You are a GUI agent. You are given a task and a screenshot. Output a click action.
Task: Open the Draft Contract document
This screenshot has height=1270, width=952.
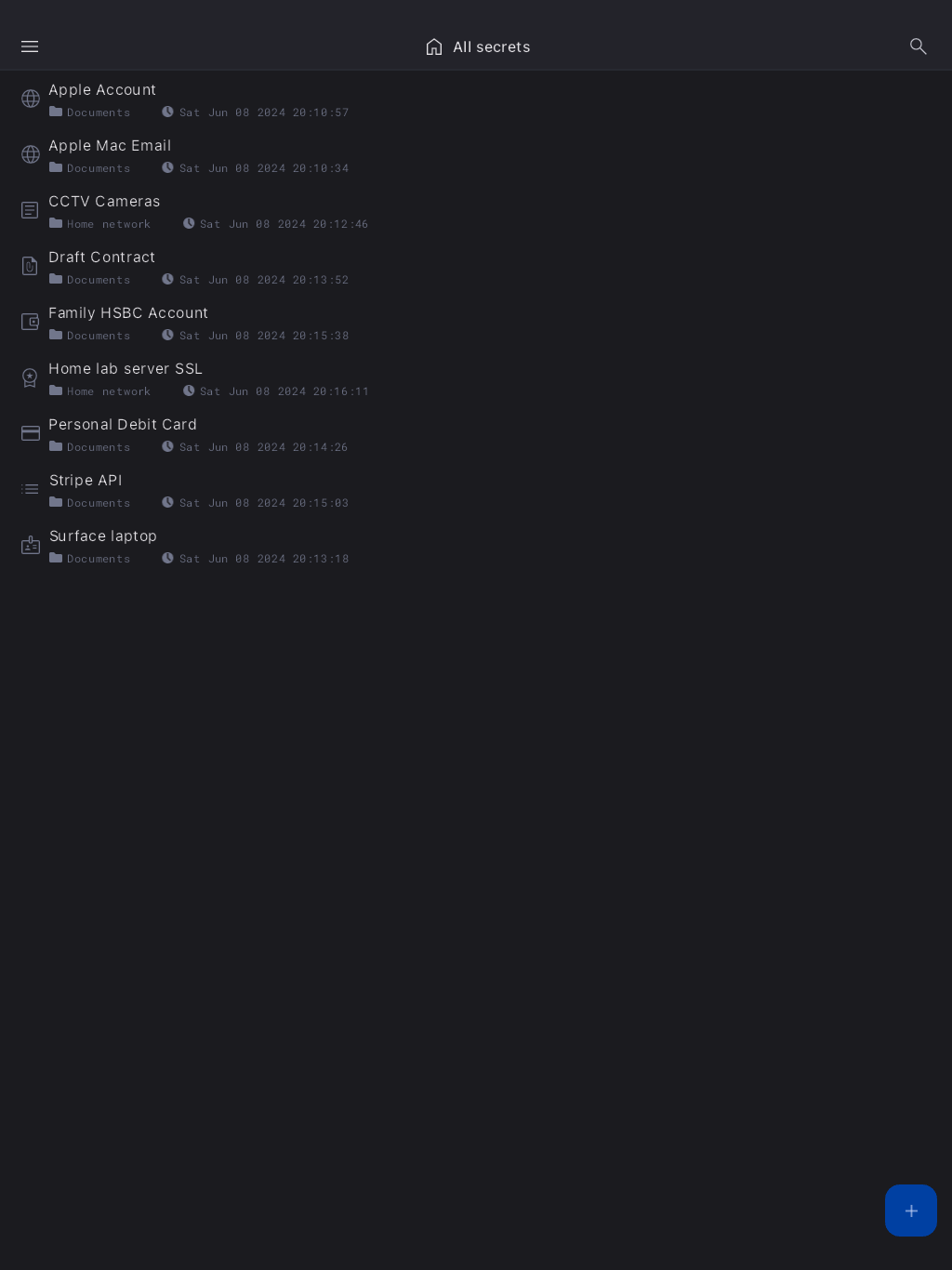[x=102, y=258]
